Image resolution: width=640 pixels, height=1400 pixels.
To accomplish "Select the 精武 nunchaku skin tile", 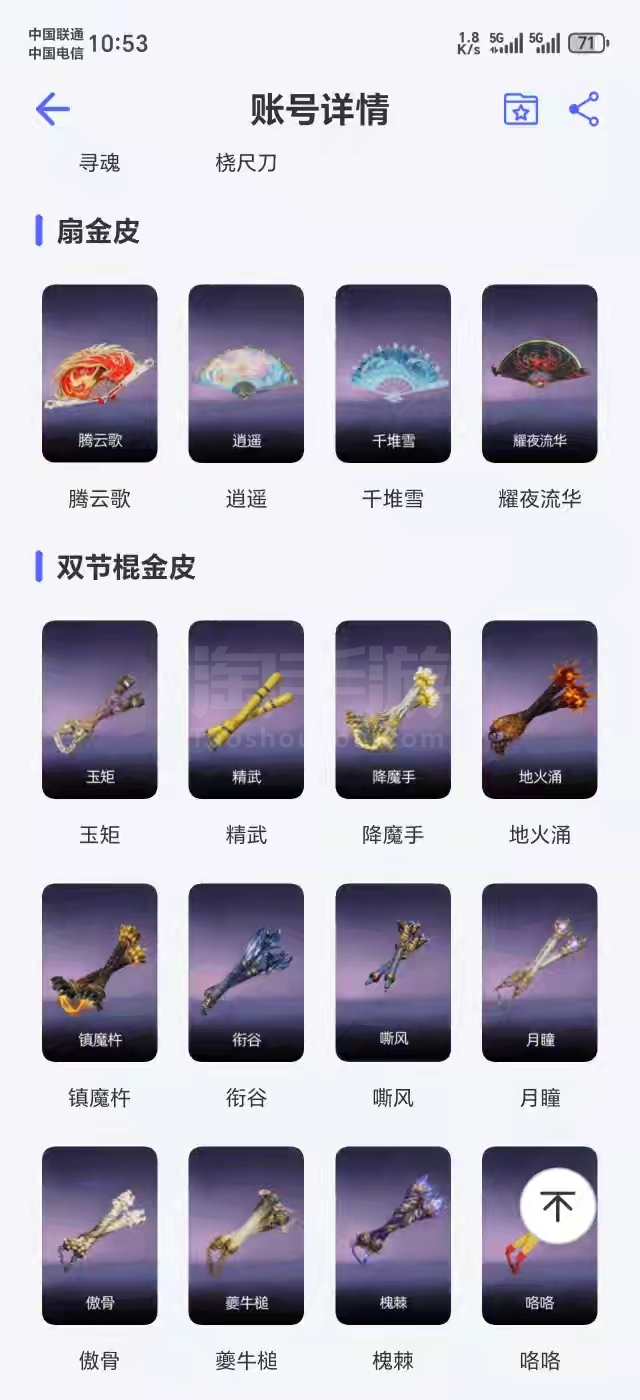I will [246, 710].
